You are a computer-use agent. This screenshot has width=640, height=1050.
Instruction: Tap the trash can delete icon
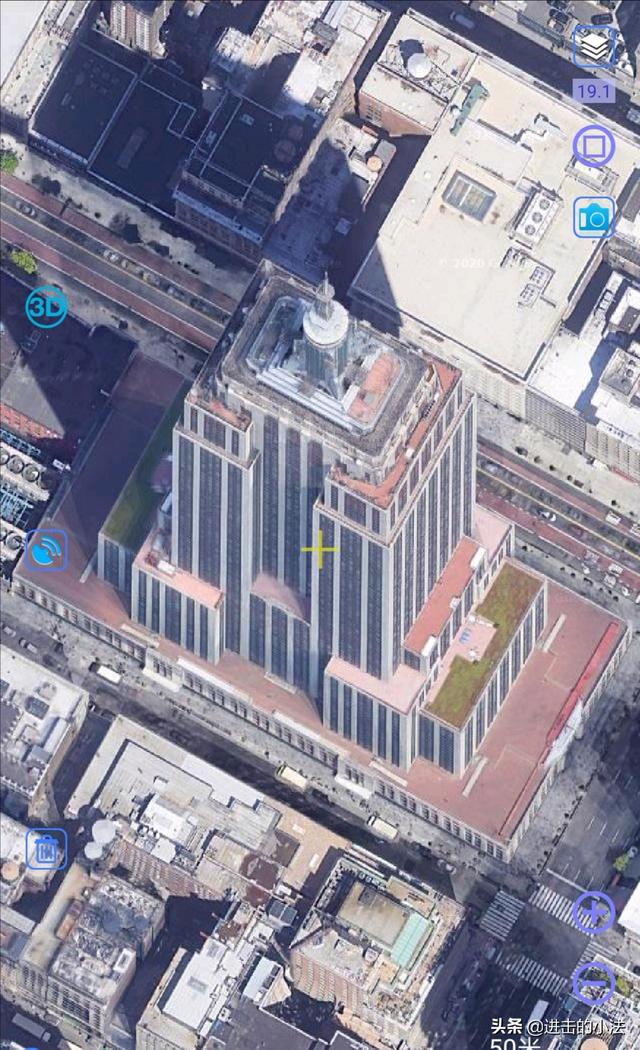coord(46,849)
